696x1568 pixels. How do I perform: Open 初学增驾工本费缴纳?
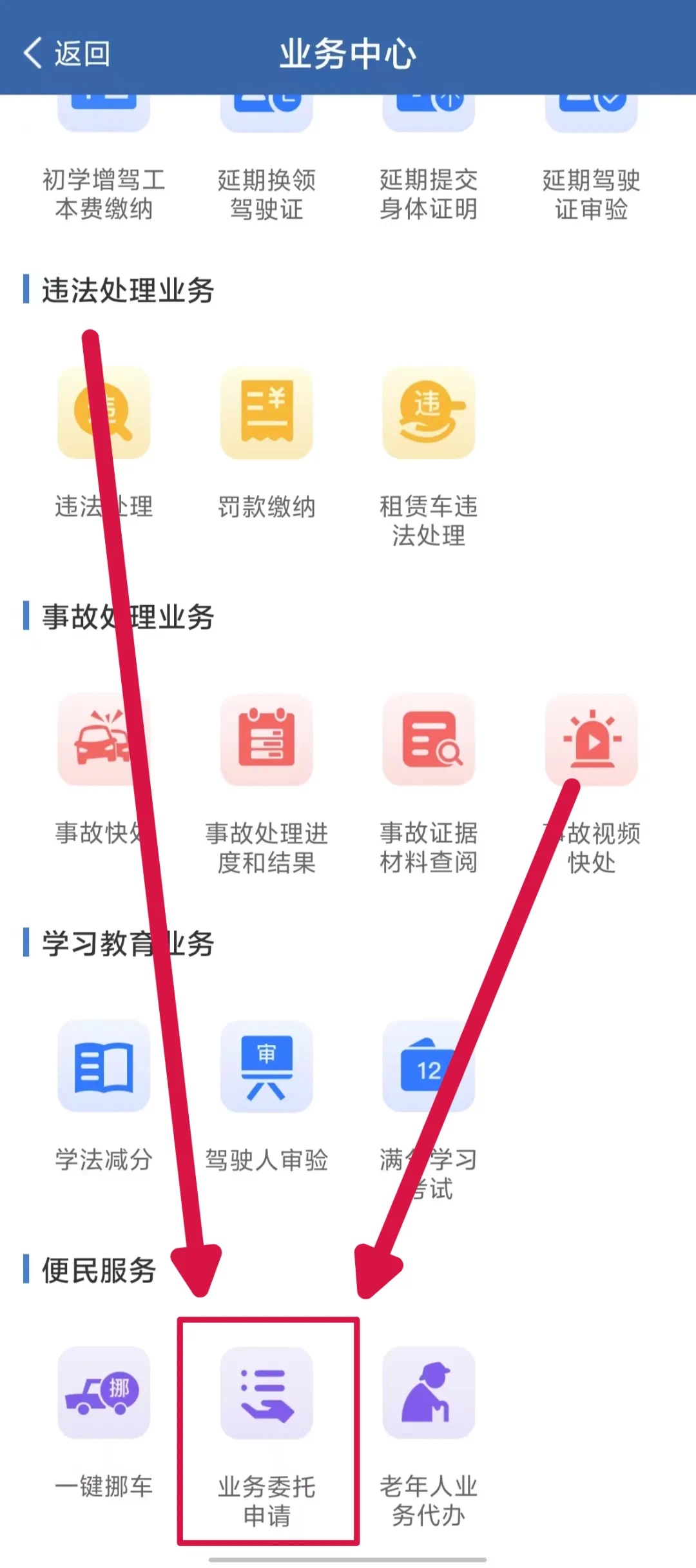pyautogui.click(x=104, y=193)
